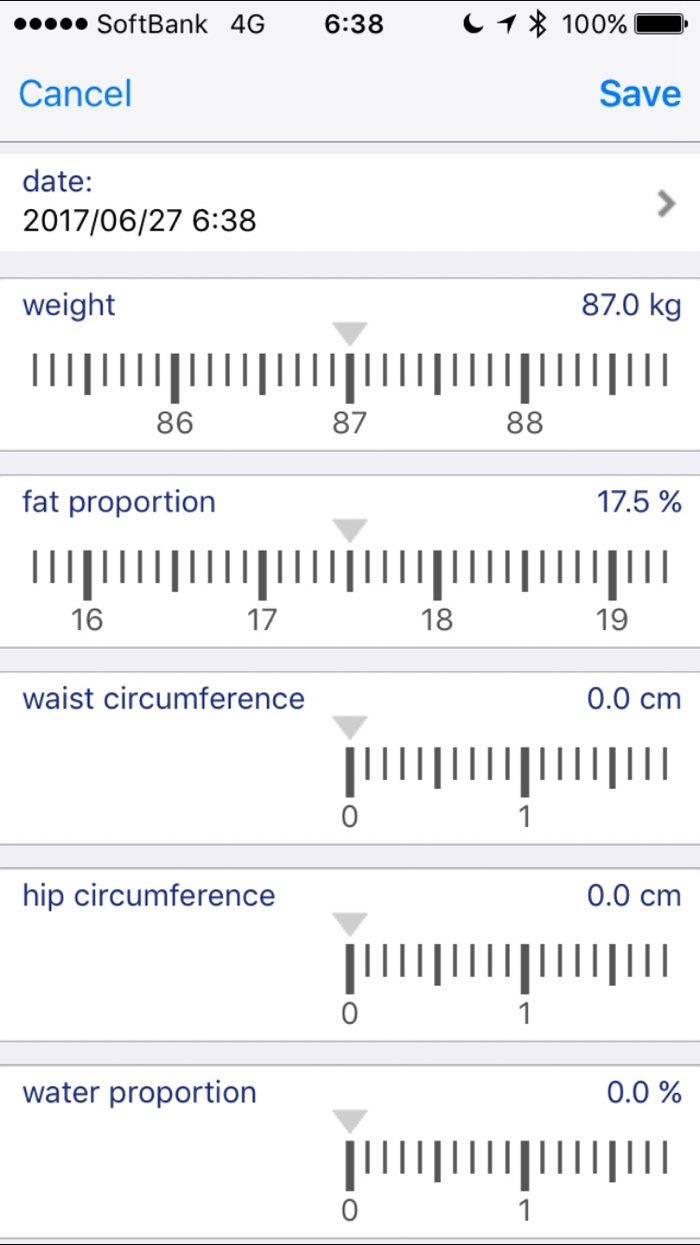This screenshot has width=700, height=1245.
Task: Tap the water proportion ruler scale
Action: pyautogui.click(x=505, y=1163)
